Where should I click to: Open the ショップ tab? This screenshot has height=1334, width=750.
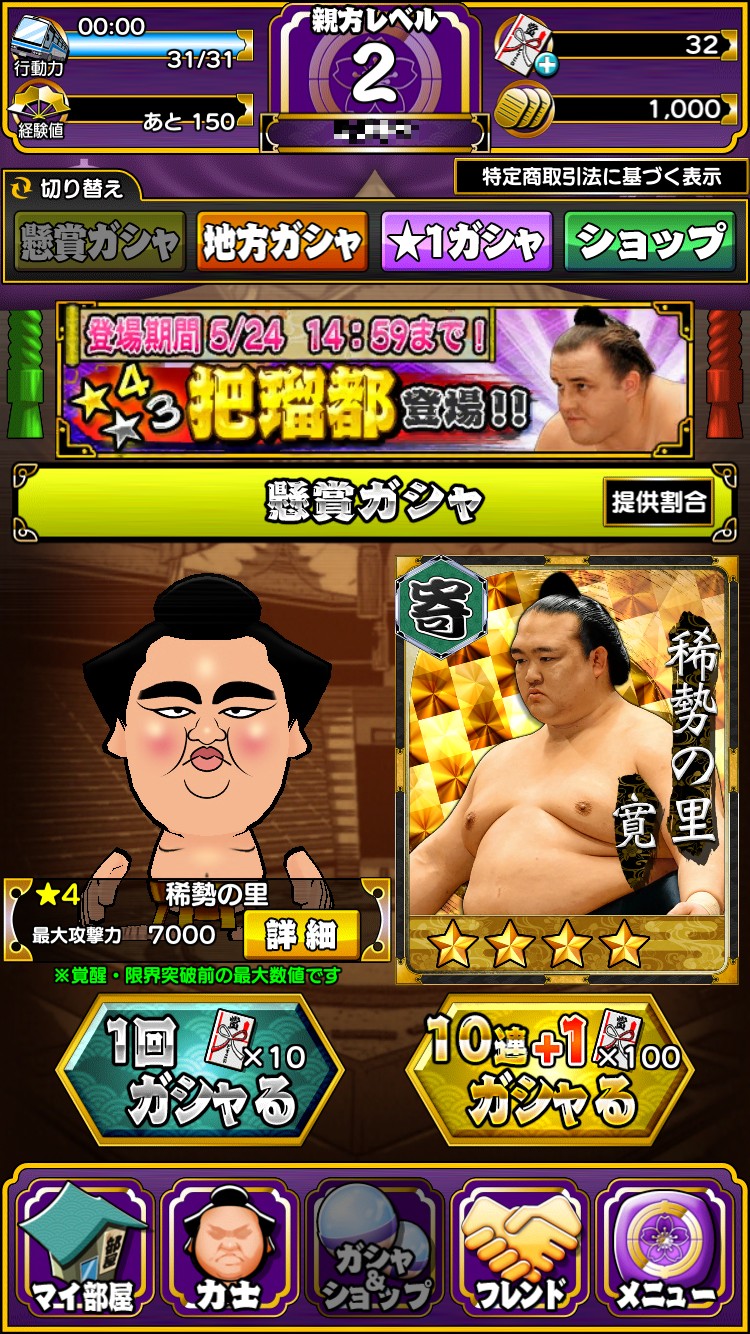pyautogui.click(x=650, y=242)
